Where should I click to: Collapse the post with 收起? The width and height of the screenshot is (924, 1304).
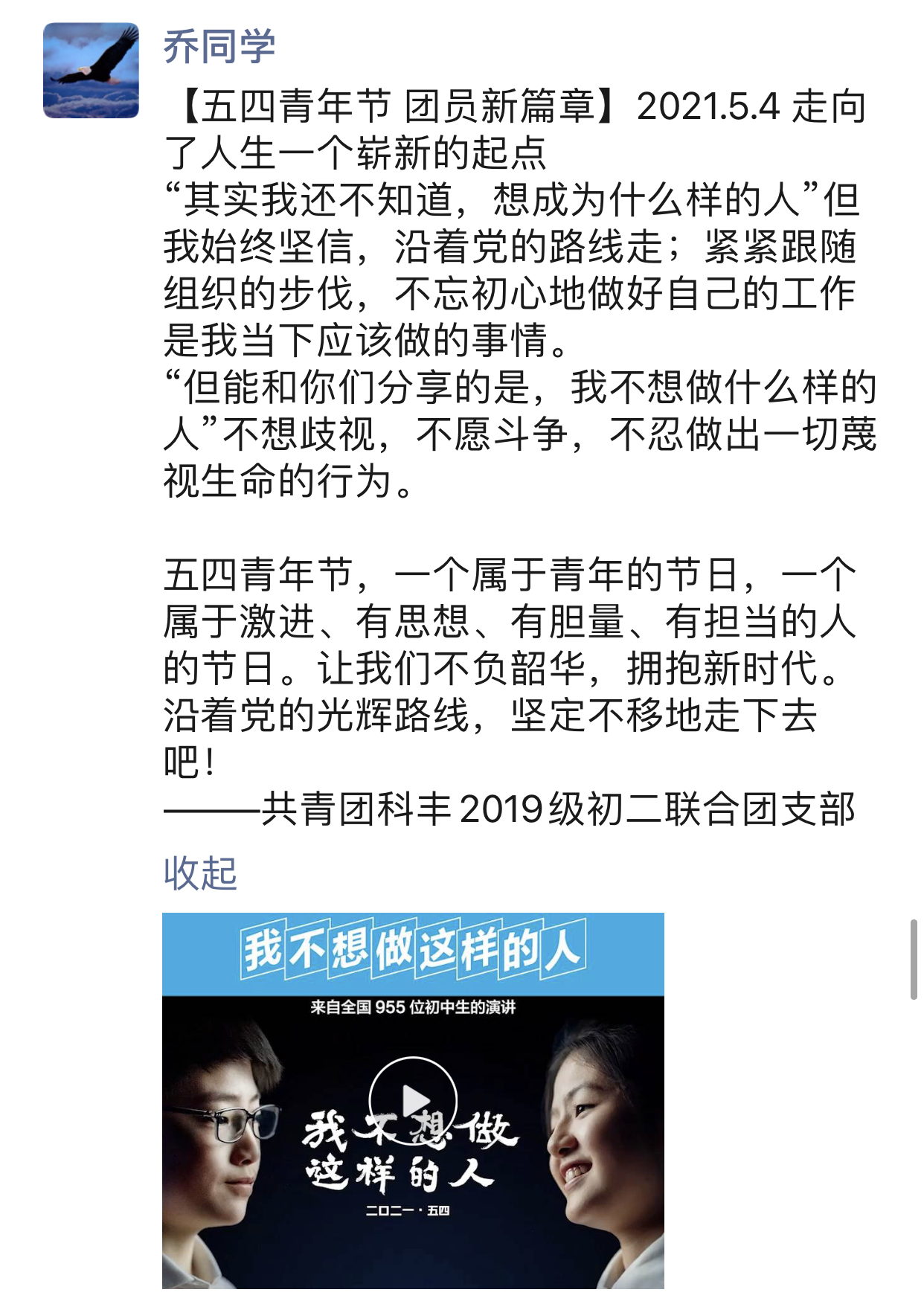pos(200,873)
